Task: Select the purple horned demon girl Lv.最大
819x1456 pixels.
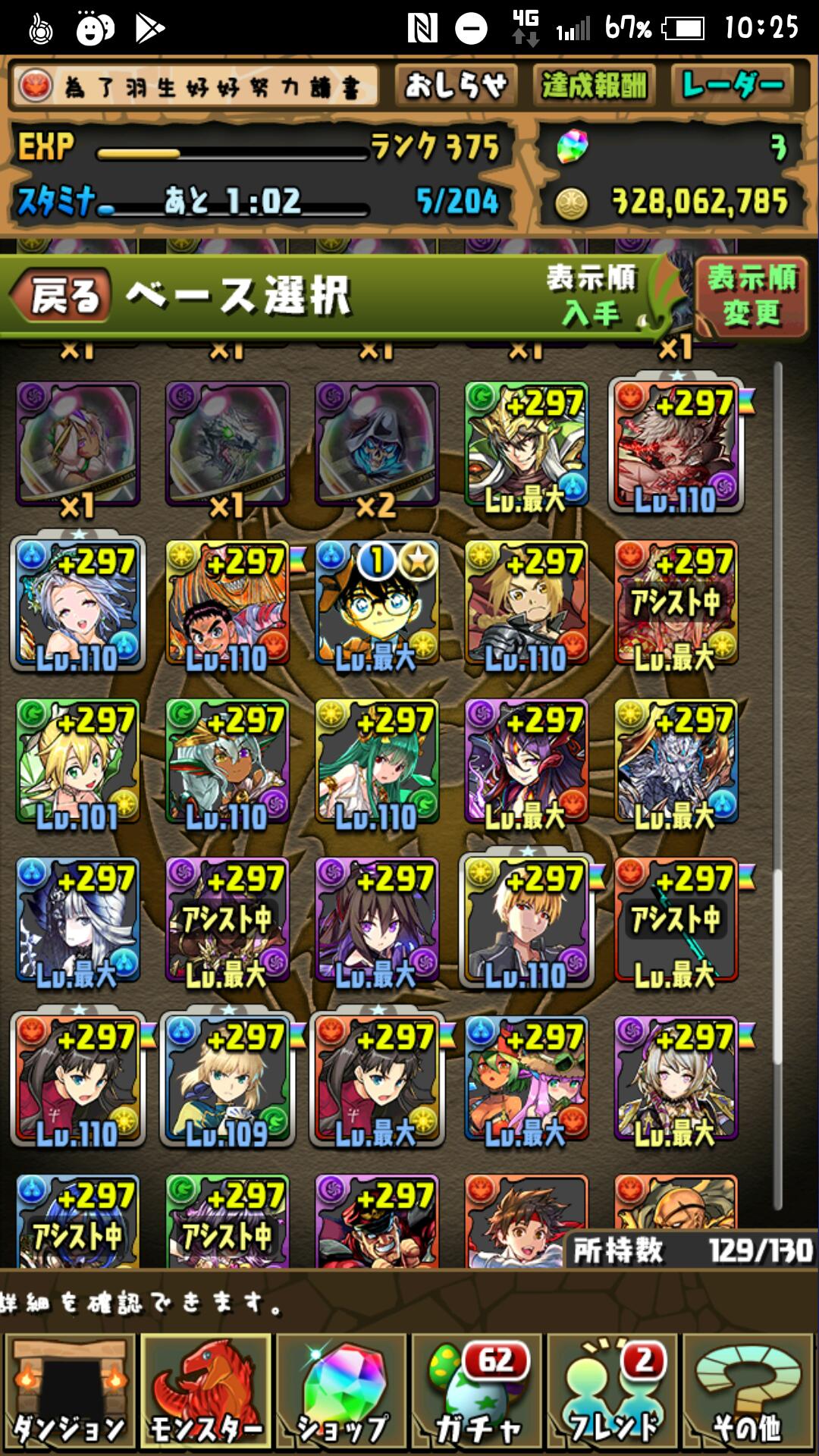Action: tap(526, 762)
